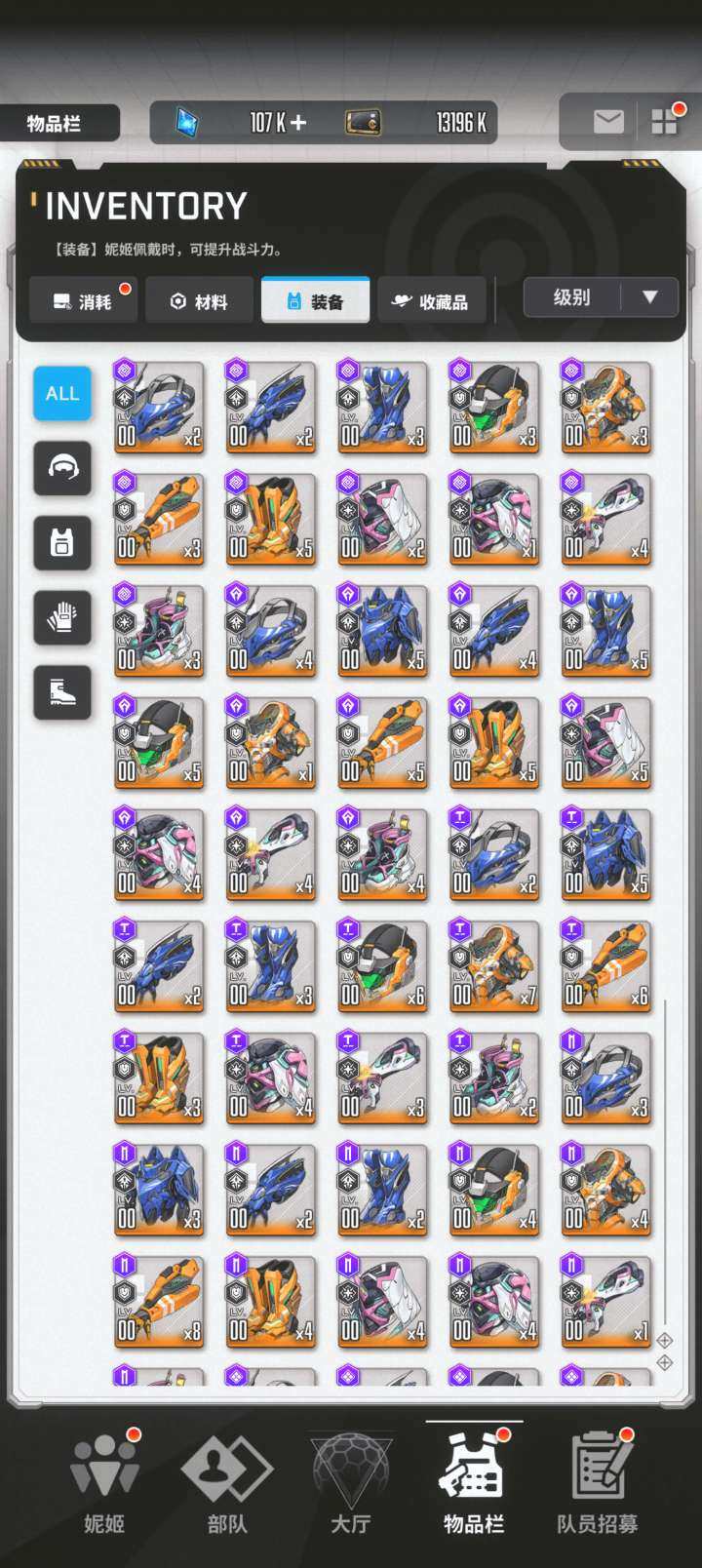
Task: Go to the 妮姬 tab
Action: pyautogui.click(x=104, y=1482)
